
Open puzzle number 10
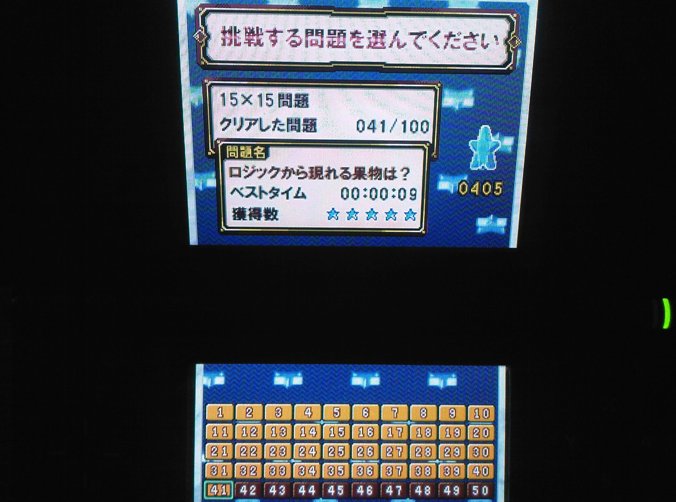pos(480,413)
